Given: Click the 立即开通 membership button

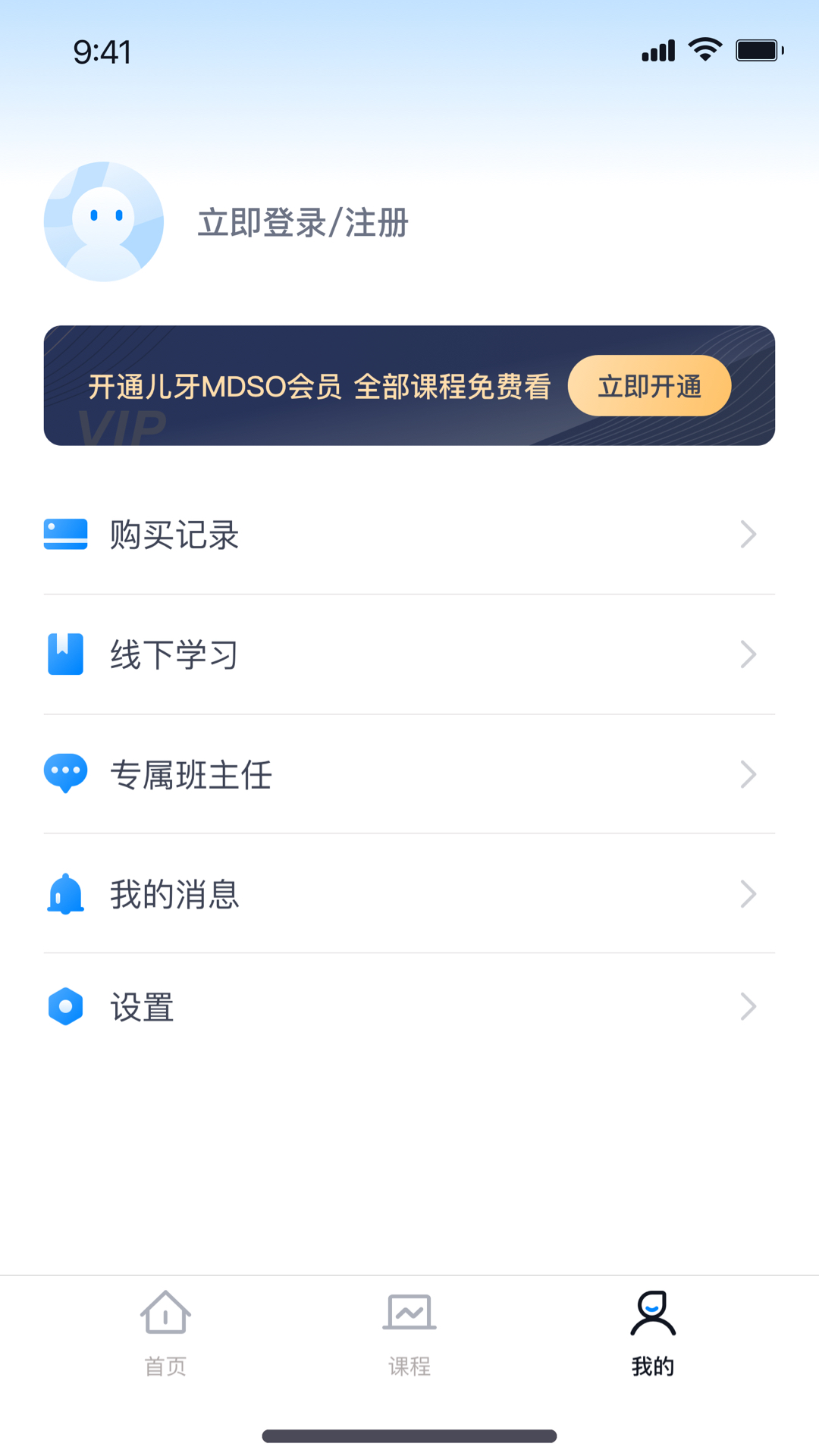Looking at the screenshot, I should tap(650, 385).
